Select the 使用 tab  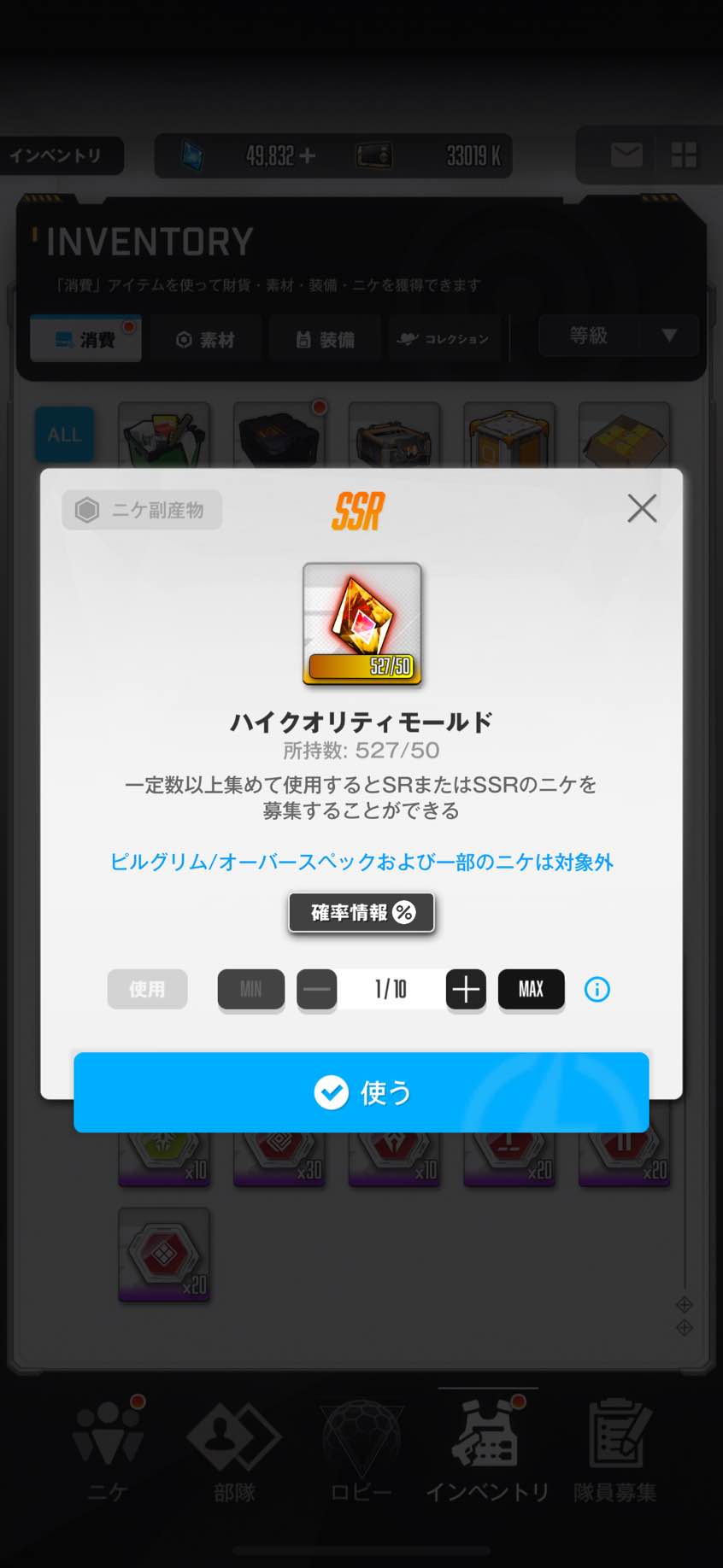point(147,989)
